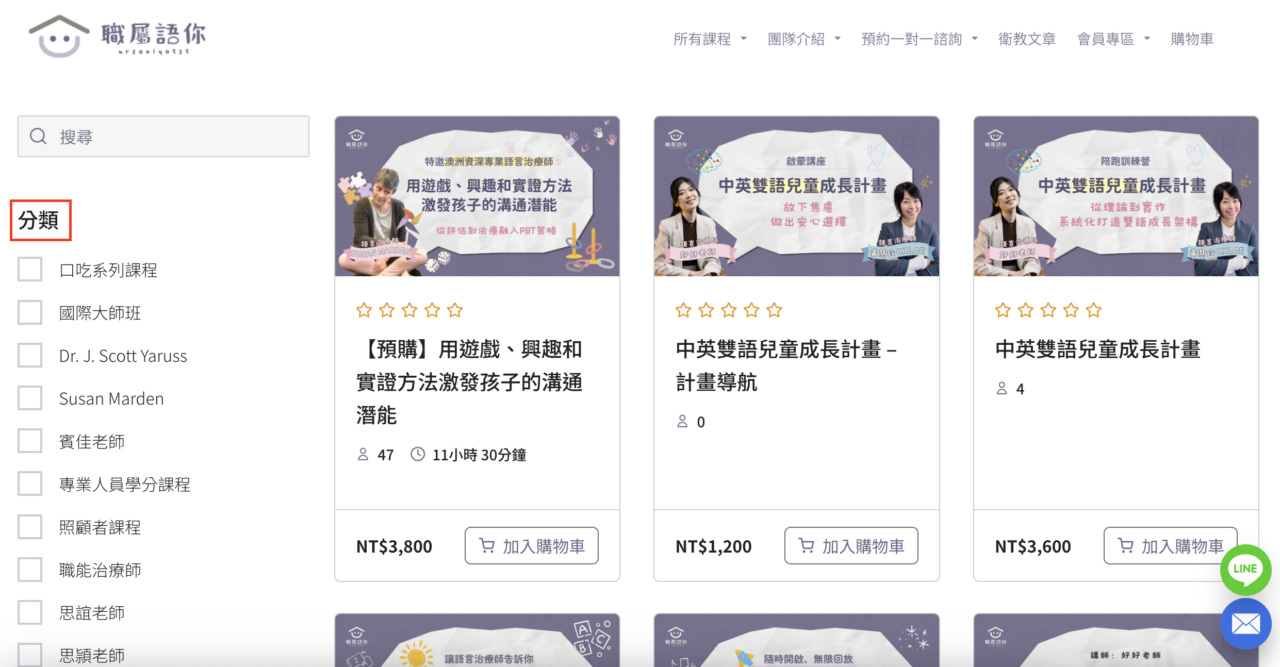Expand the 會員專區 menu

point(1113,39)
